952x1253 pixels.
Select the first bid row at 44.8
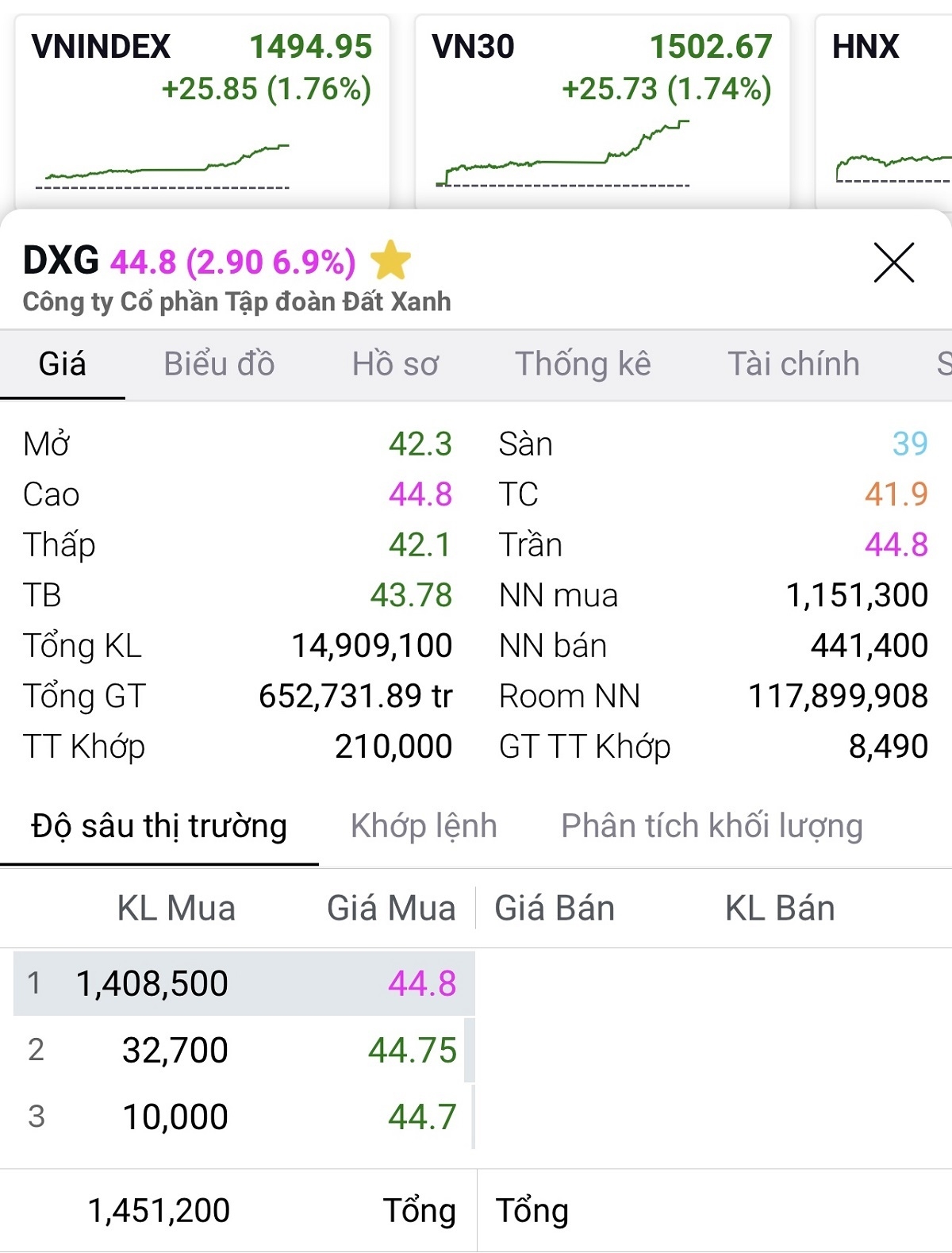click(x=238, y=983)
